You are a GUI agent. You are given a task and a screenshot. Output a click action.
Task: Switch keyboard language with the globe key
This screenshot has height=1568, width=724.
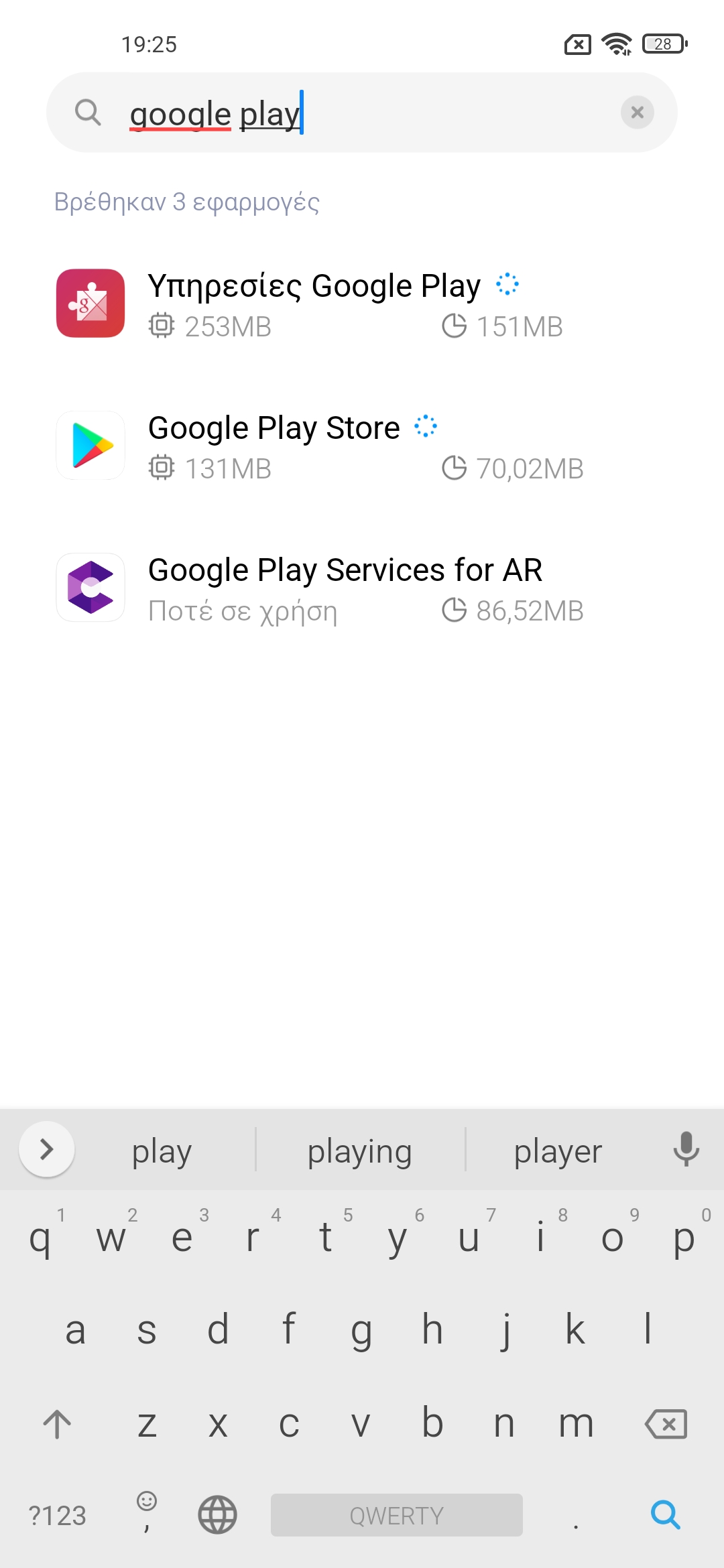[x=217, y=1514]
